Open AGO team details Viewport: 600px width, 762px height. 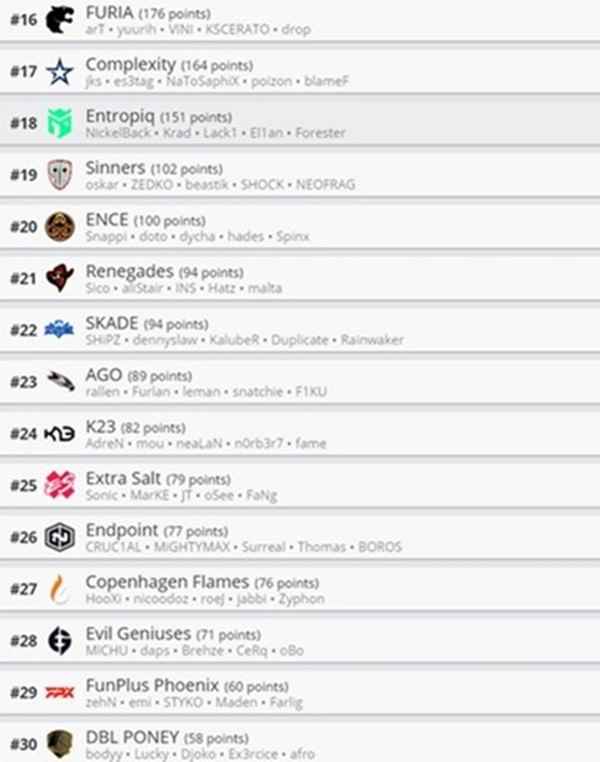click(300, 383)
